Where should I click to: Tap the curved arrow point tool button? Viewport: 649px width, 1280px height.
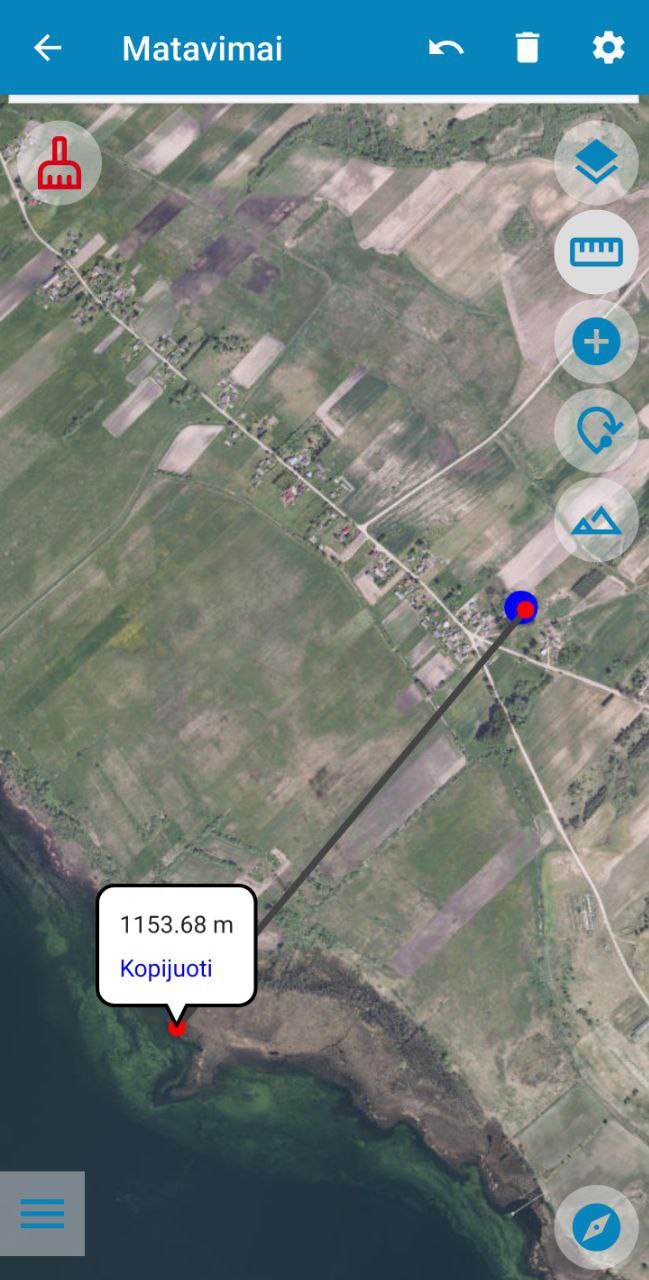tap(597, 431)
